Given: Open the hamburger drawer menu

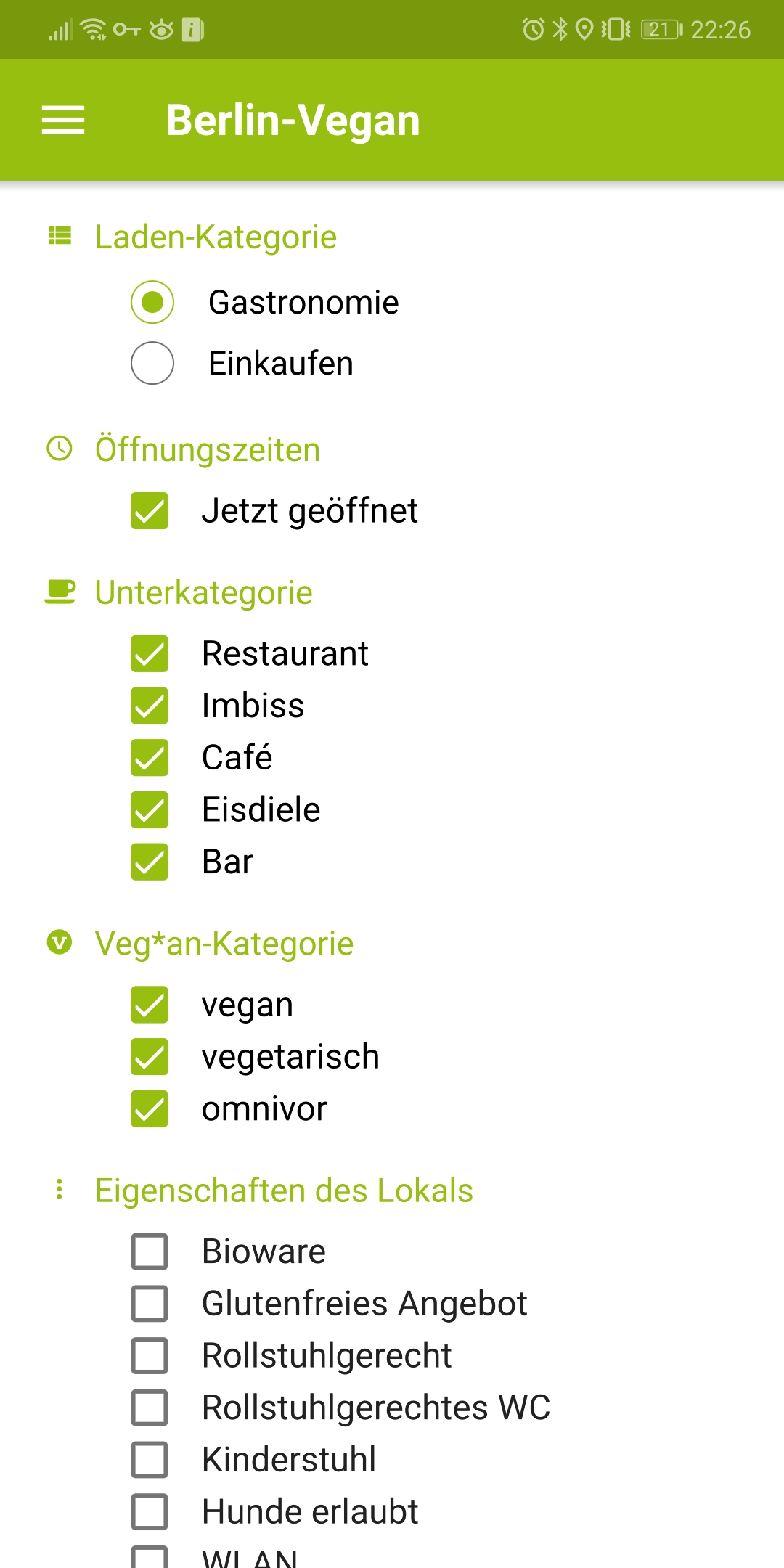Looking at the screenshot, I should pos(63,120).
